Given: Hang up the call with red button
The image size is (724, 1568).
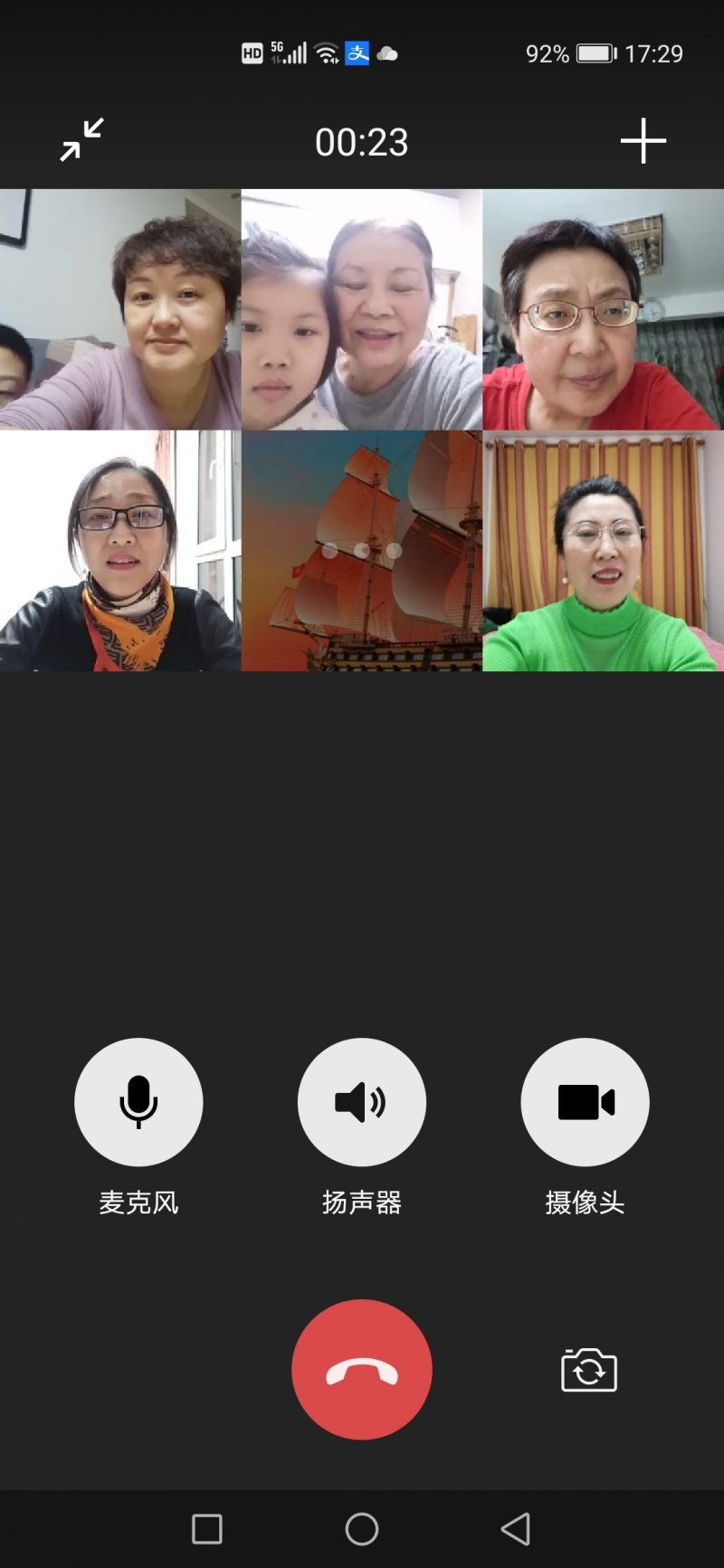Looking at the screenshot, I should point(361,1369).
